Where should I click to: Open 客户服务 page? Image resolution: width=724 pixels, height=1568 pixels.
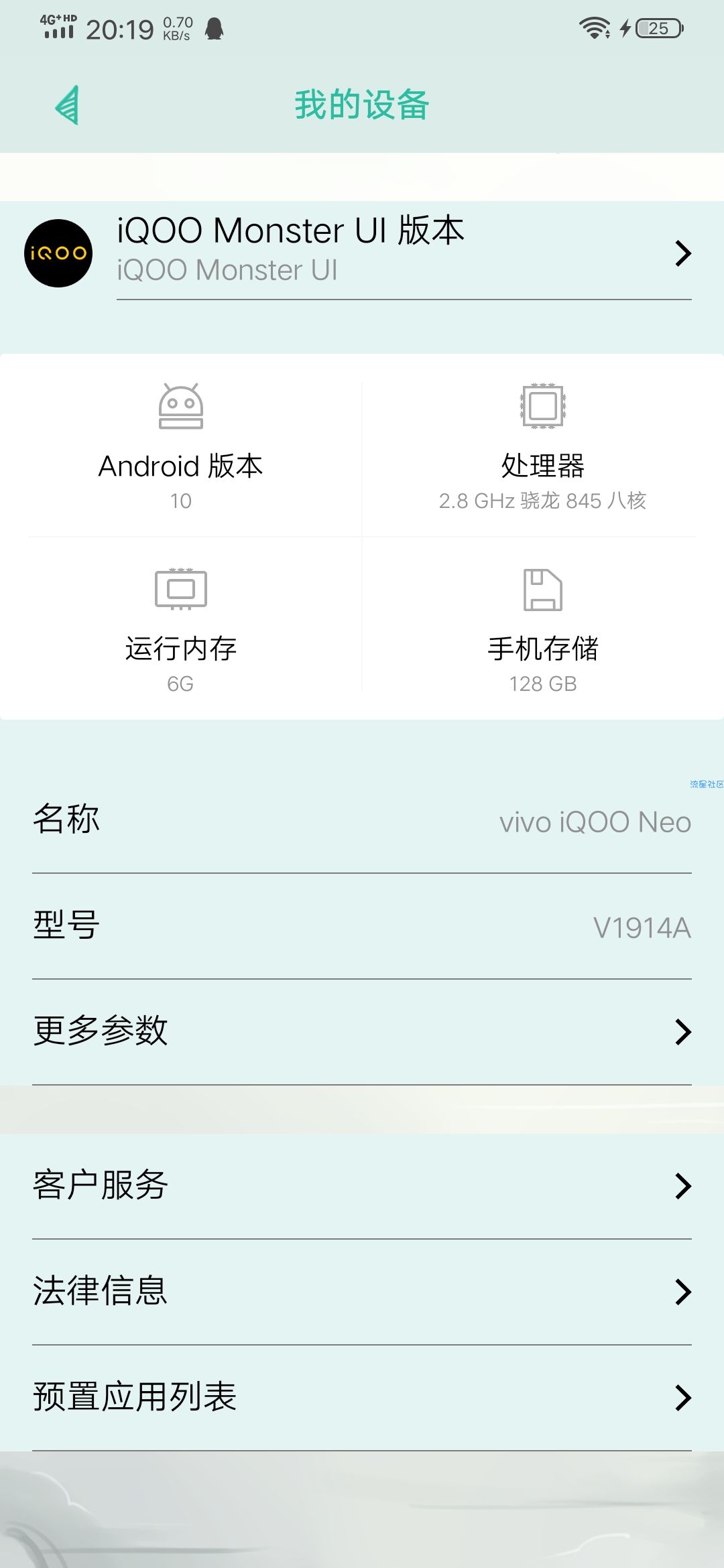point(362,1185)
